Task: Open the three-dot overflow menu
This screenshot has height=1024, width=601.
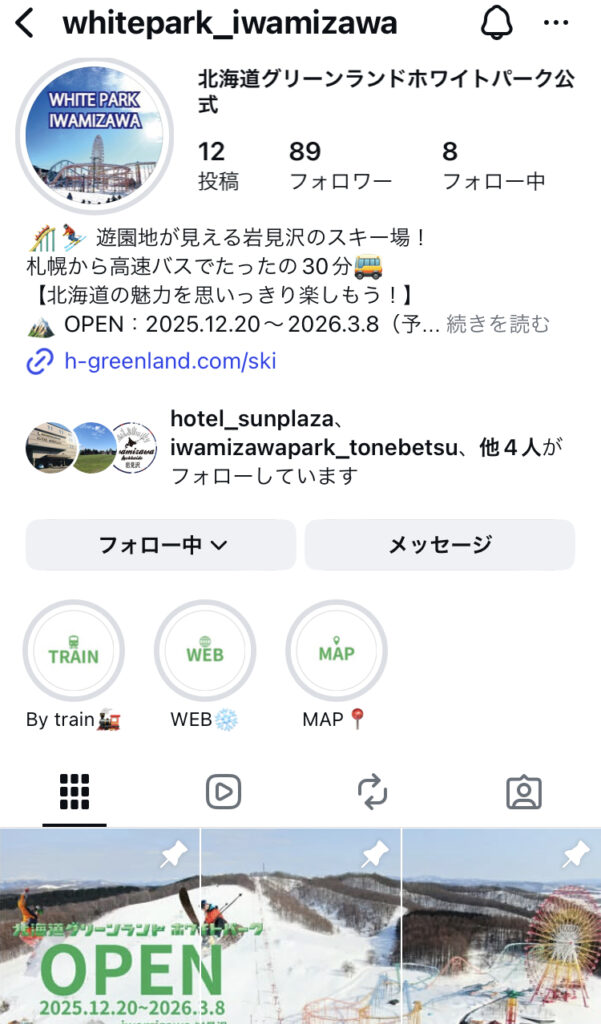Action: coord(555,23)
